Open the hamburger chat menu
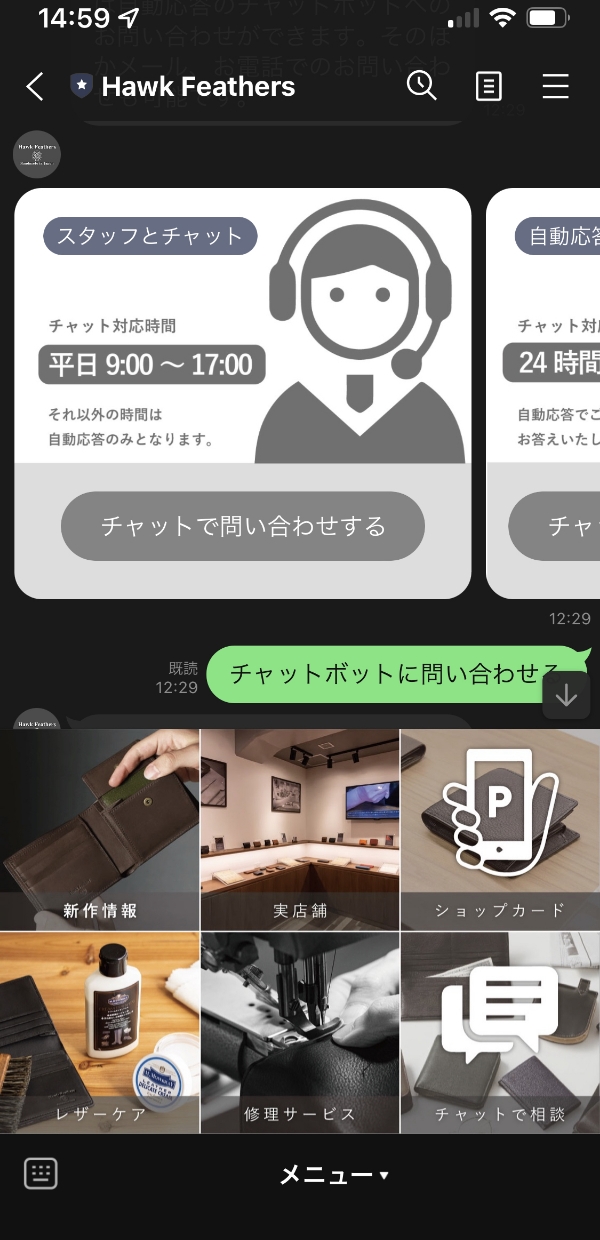The width and height of the screenshot is (600, 1240). tap(555, 87)
